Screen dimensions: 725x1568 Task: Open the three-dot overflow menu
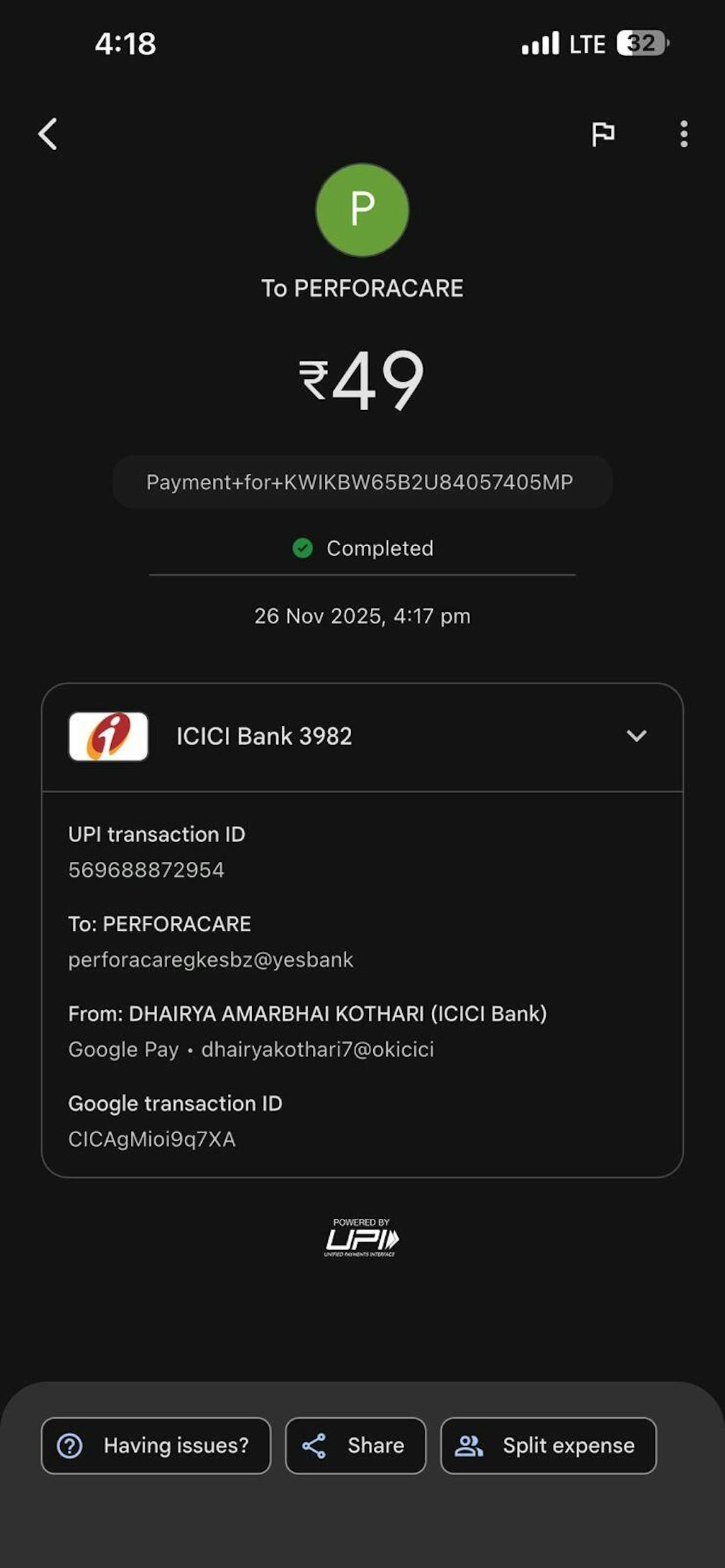[x=683, y=134]
